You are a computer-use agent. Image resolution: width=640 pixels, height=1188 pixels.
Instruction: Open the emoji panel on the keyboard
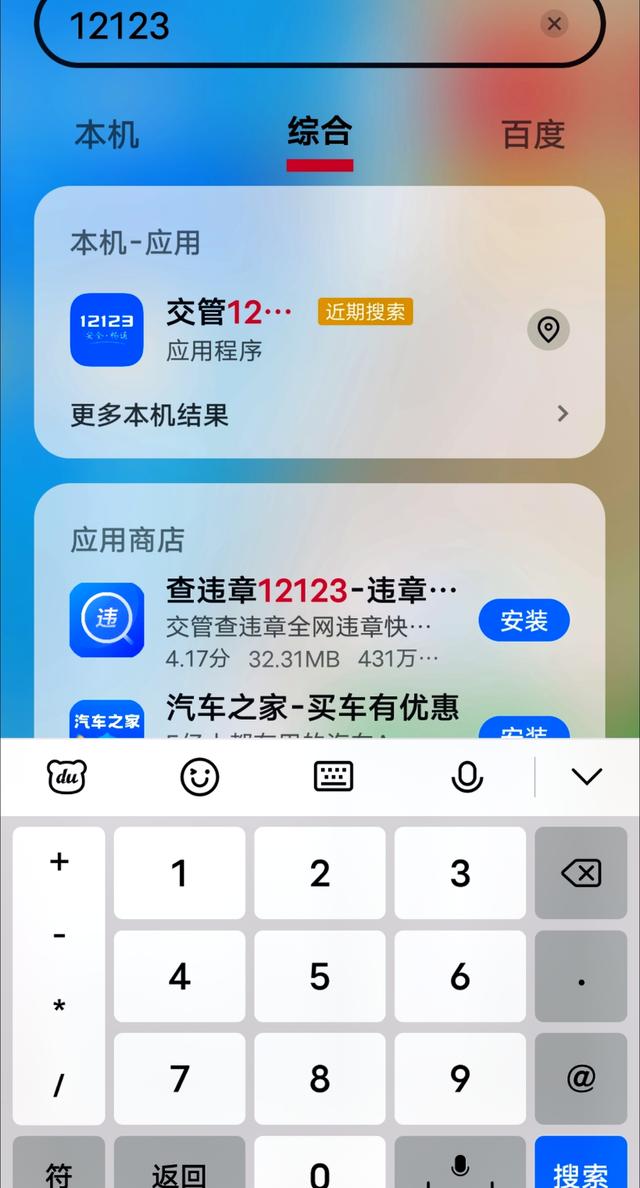(x=199, y=776)
